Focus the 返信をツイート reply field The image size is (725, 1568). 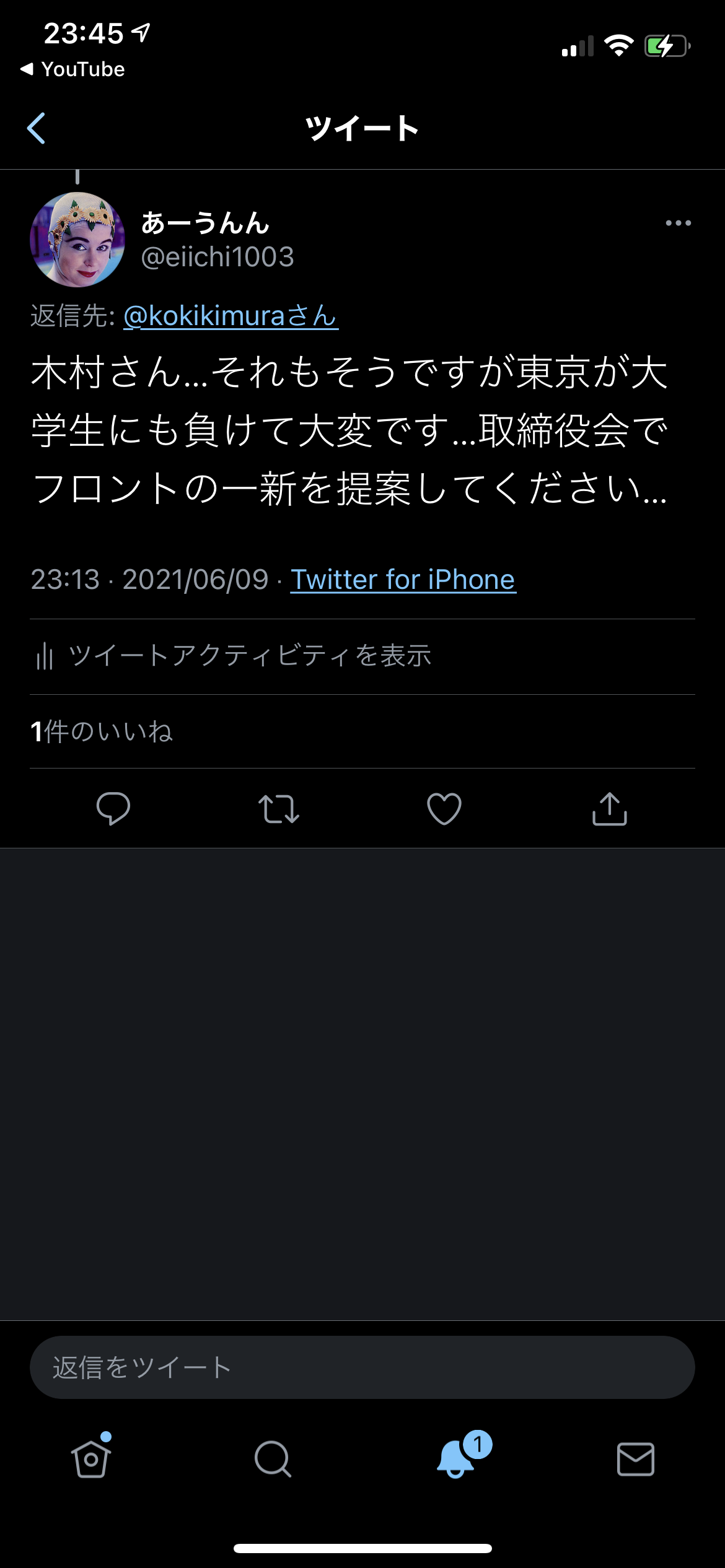[x=362, y=1367]
